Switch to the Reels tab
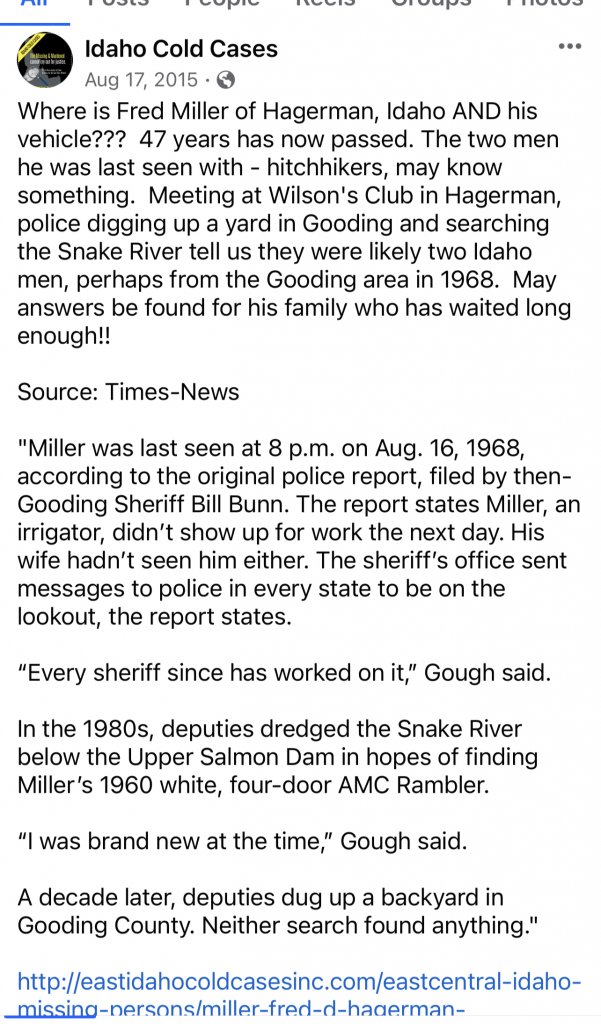Screen dimensions: 601x1024 click(x=324, y=4)
